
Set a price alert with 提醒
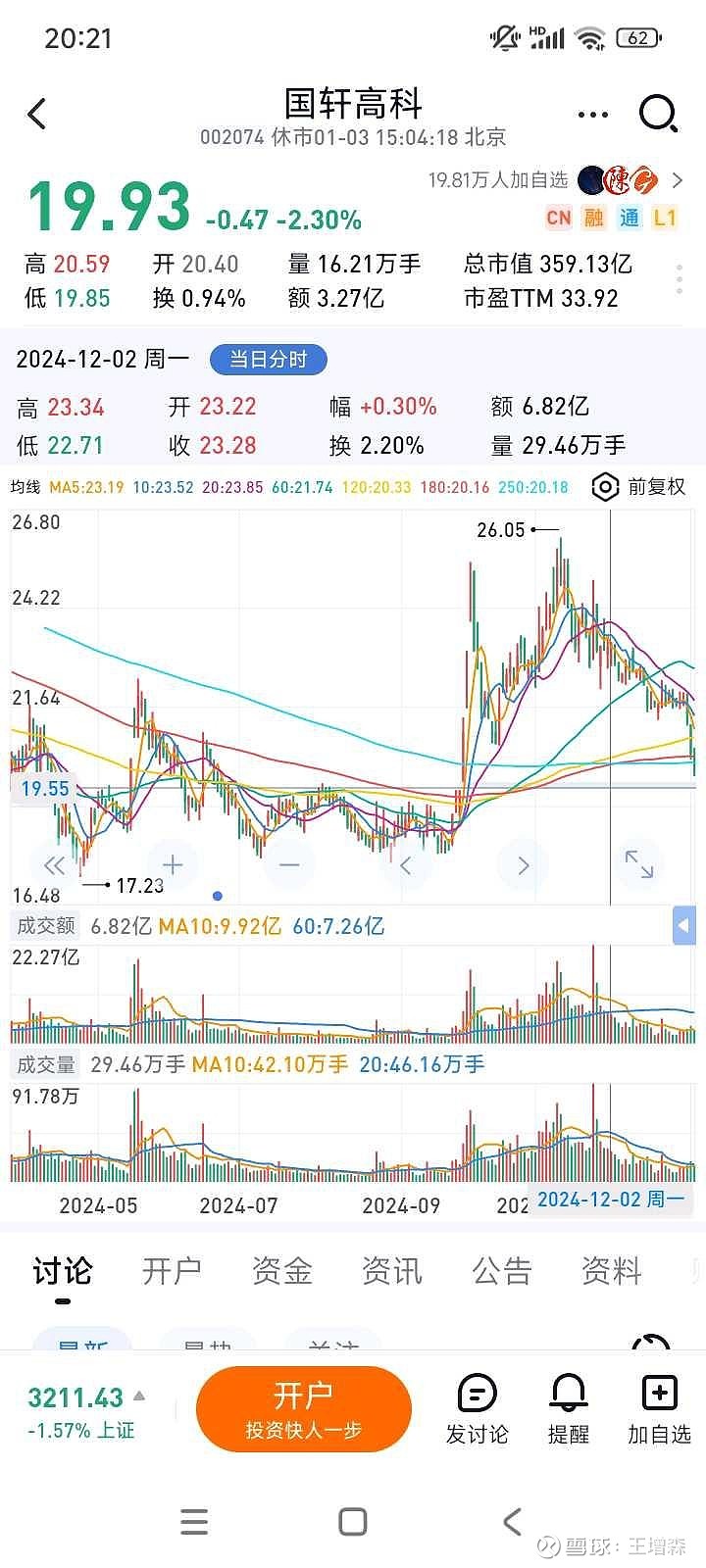568,1409
